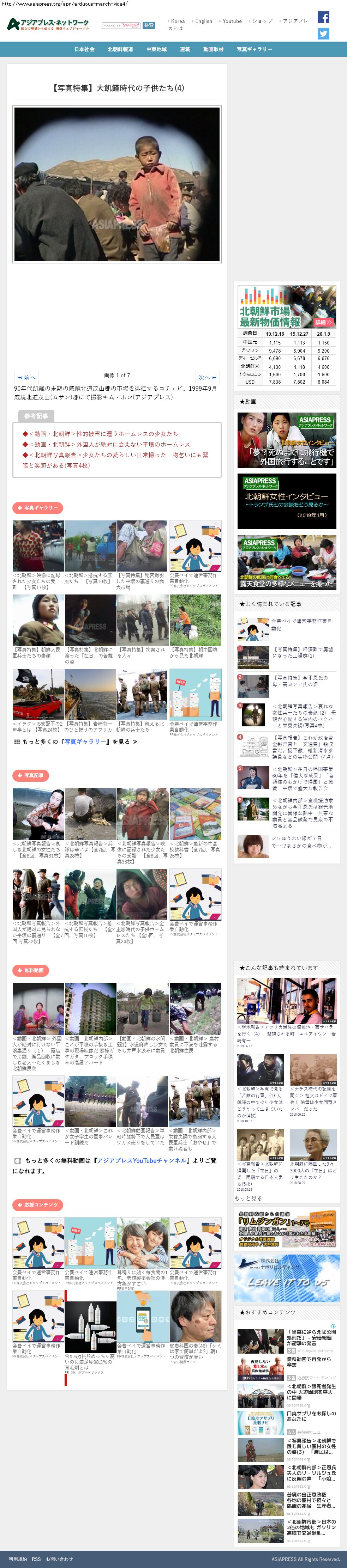This screenshot has height=1568, width=347.
Task: Open the Twitter page icon
Action: [323, 33]
